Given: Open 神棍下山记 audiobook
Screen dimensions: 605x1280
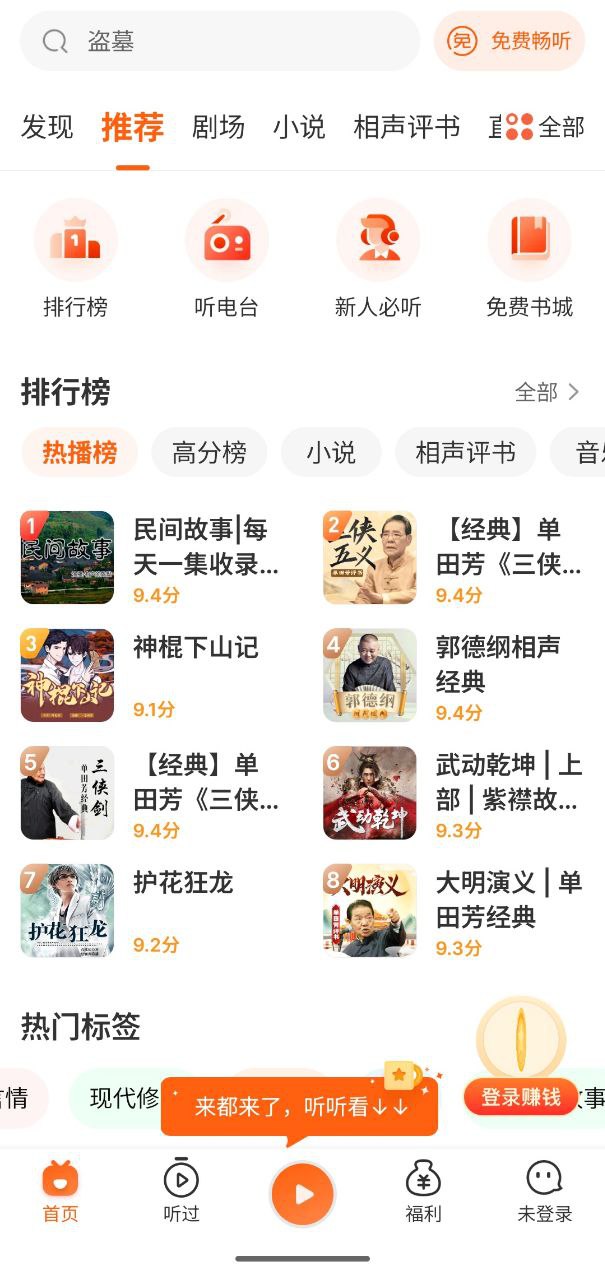Looking at the screenshot, I should [150, 675].
